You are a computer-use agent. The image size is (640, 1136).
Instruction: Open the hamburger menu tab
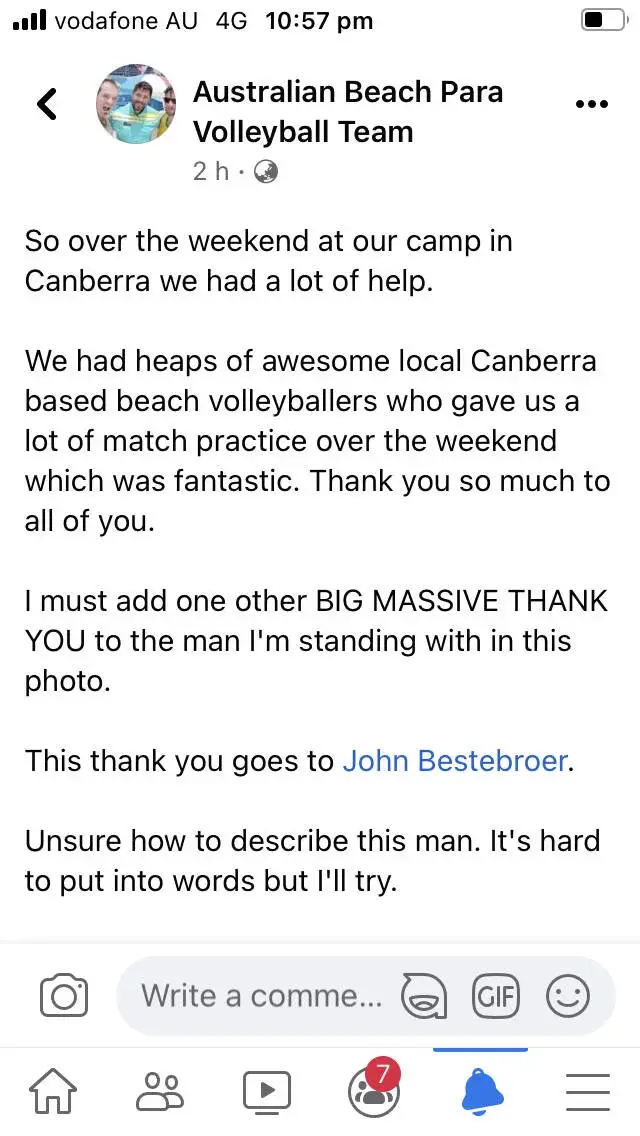click(587, 1092)
